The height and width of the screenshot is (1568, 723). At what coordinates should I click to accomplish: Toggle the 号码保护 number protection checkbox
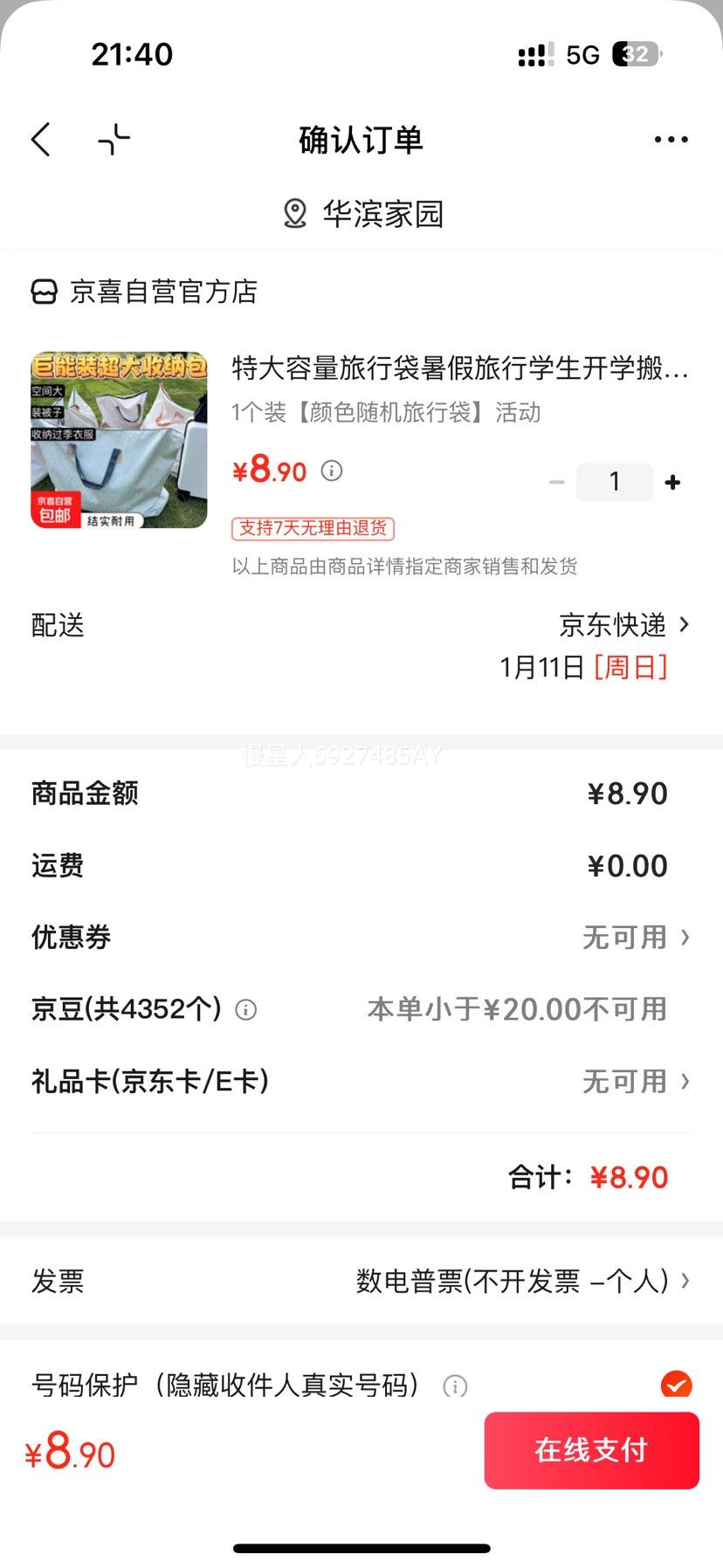pyautogui.click(x=675, y=1386)
